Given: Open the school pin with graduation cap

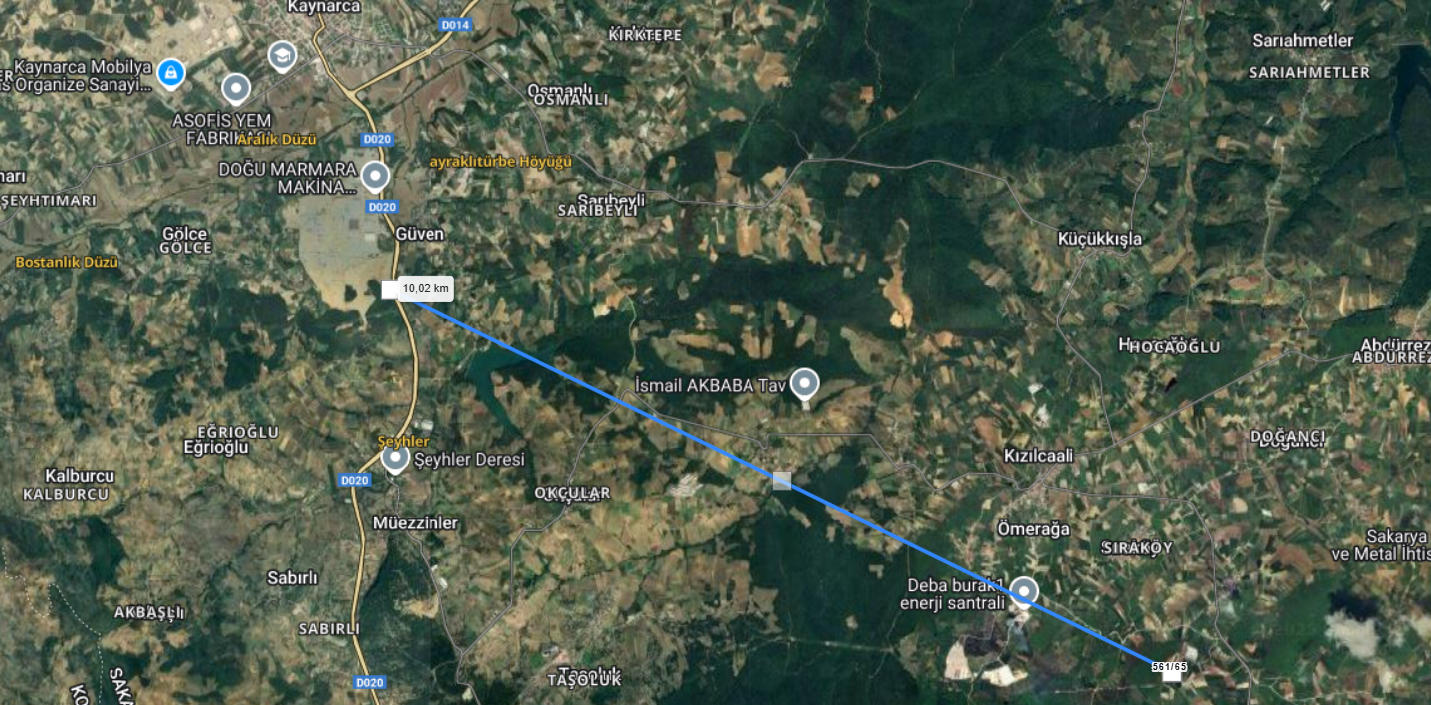Looking at the screenshot, I should (x=282, y=54).
